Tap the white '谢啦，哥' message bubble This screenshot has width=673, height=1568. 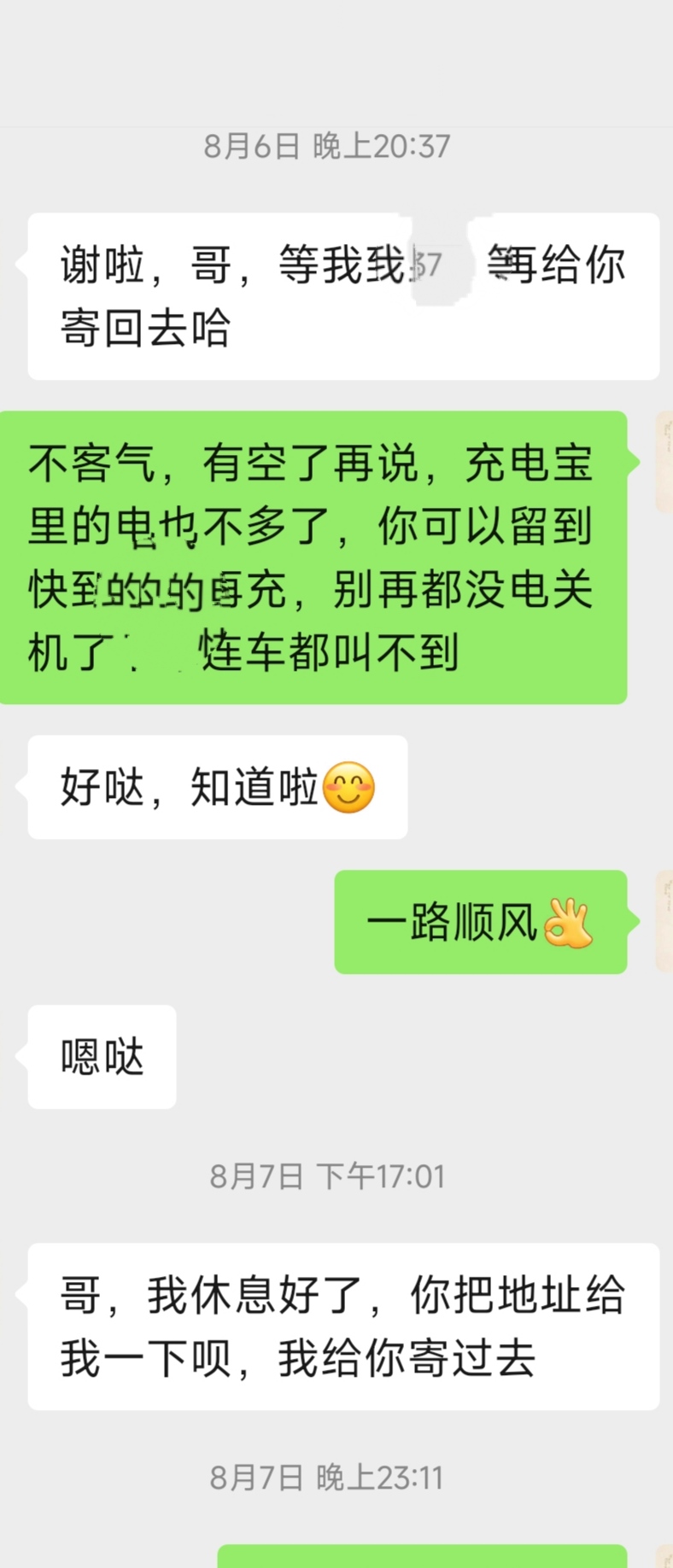pyautogui.click(x=342, y=294)
